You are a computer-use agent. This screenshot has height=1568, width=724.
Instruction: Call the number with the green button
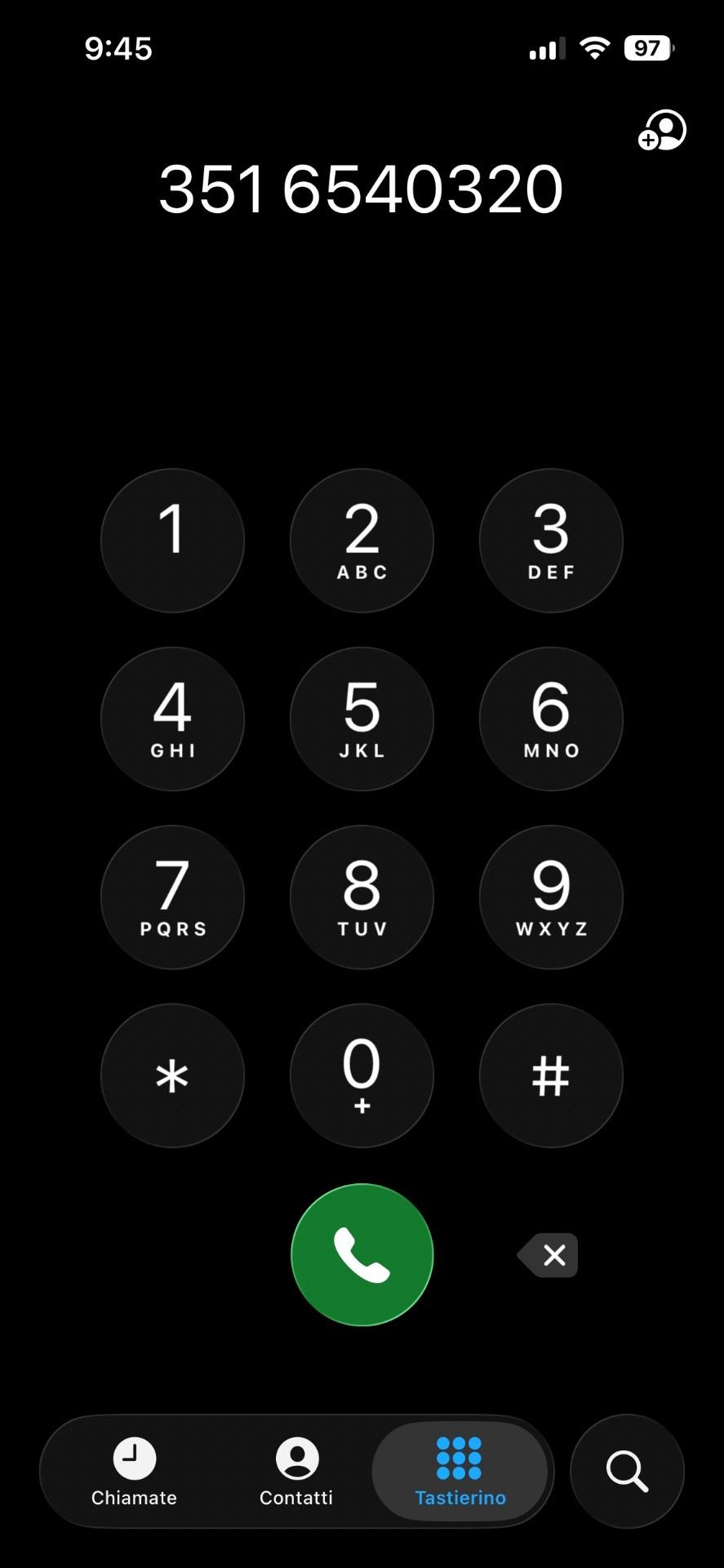coord(362,1254)
